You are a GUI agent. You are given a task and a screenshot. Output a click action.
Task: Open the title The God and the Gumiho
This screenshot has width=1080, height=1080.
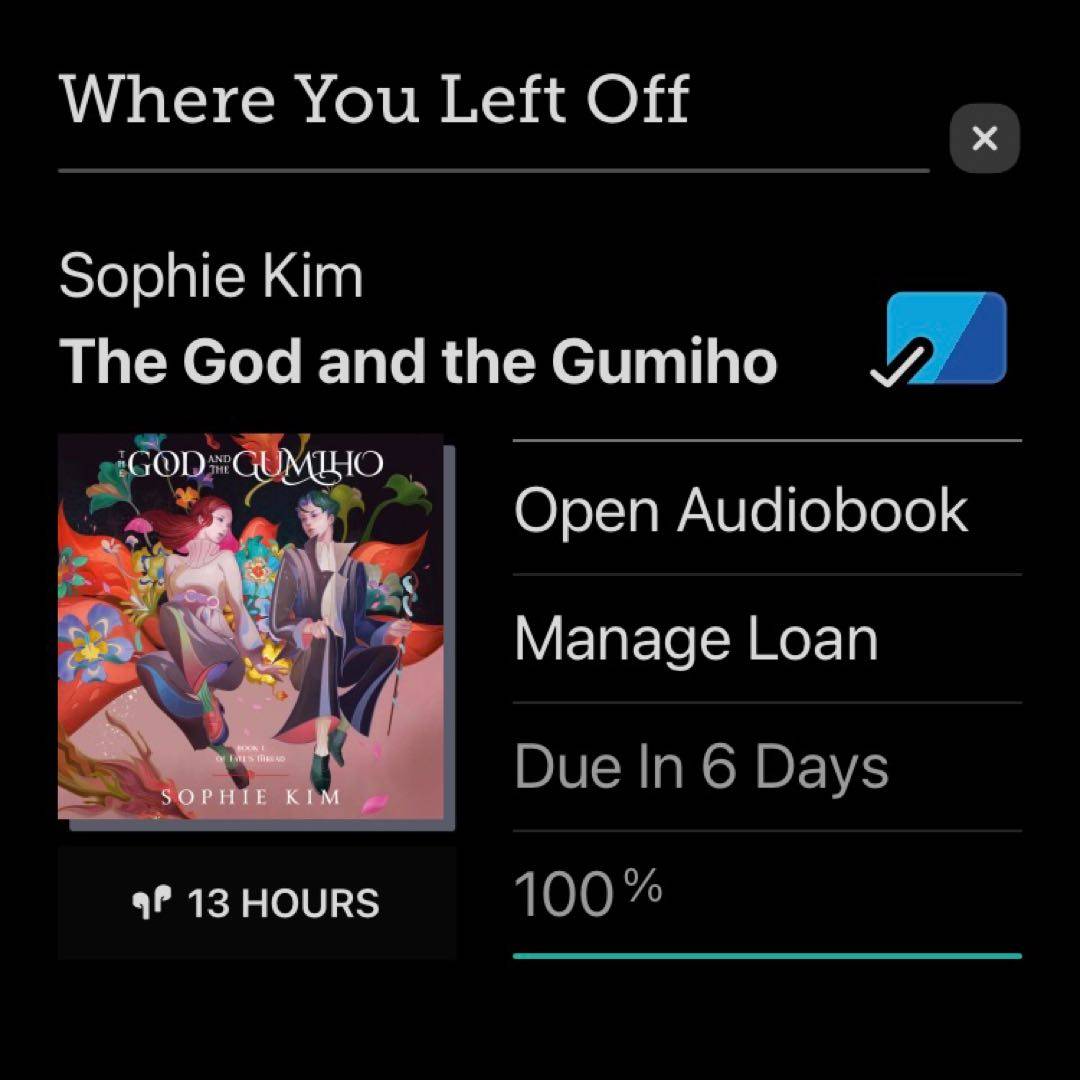coord(418,361)
